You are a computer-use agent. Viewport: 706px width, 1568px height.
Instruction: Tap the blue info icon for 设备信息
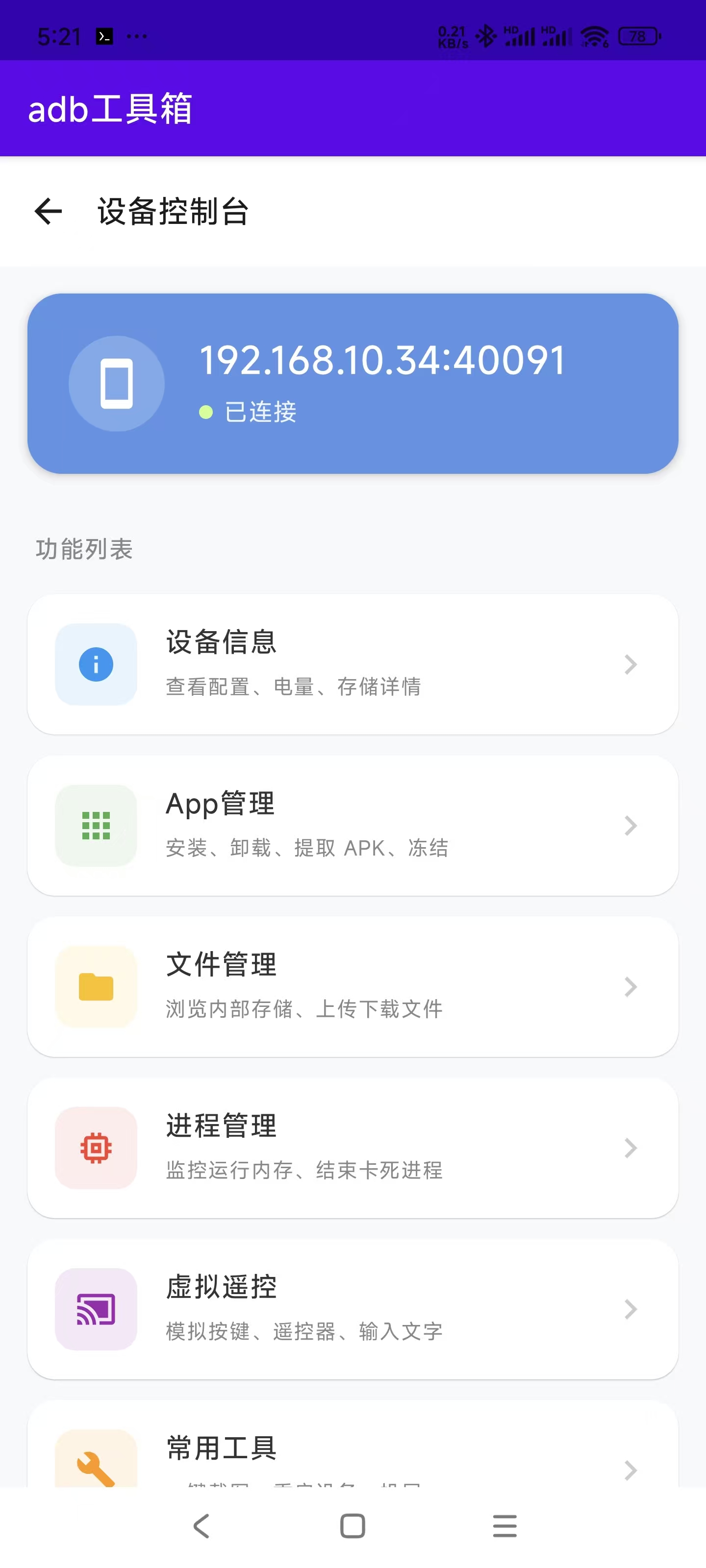point(96,664)
